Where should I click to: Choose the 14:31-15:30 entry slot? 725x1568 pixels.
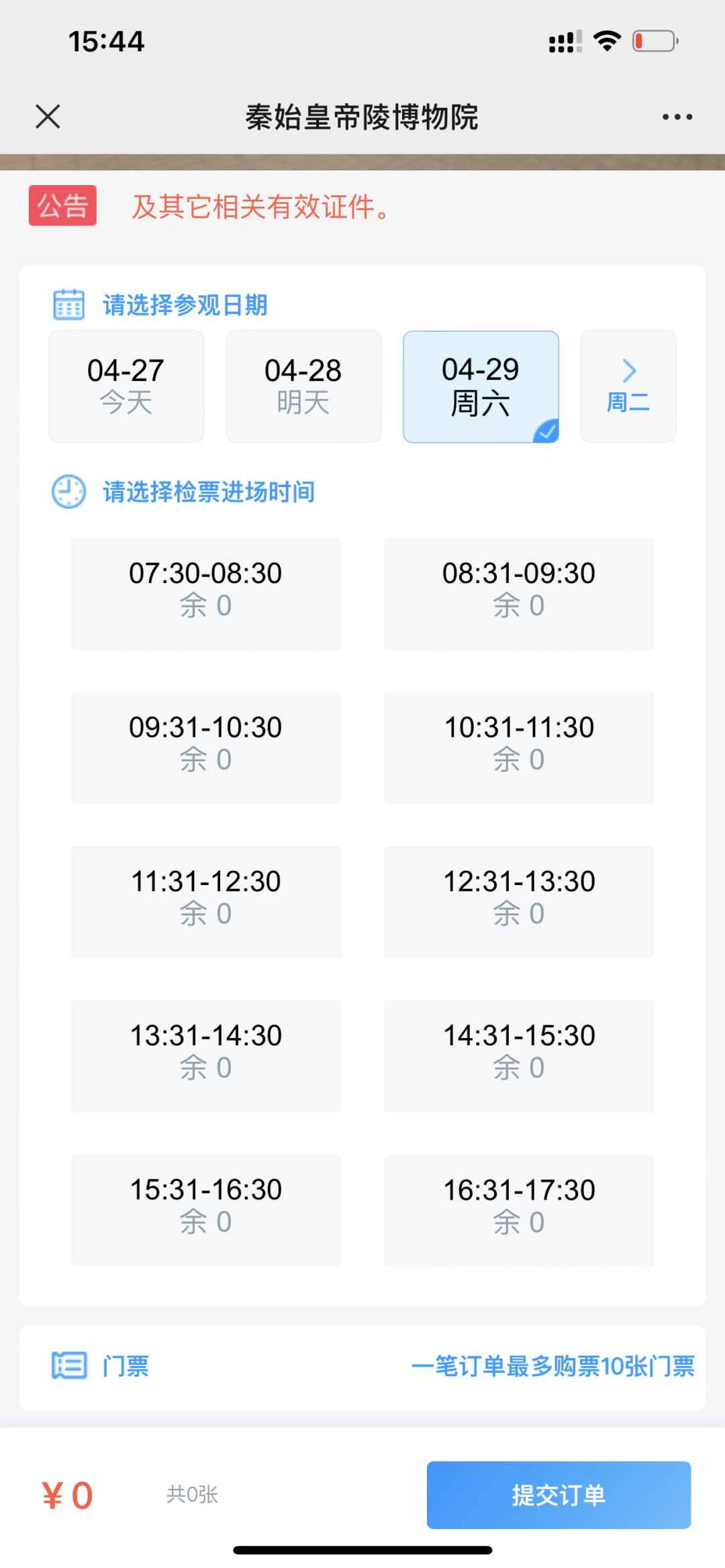(x=519, y=1056)
